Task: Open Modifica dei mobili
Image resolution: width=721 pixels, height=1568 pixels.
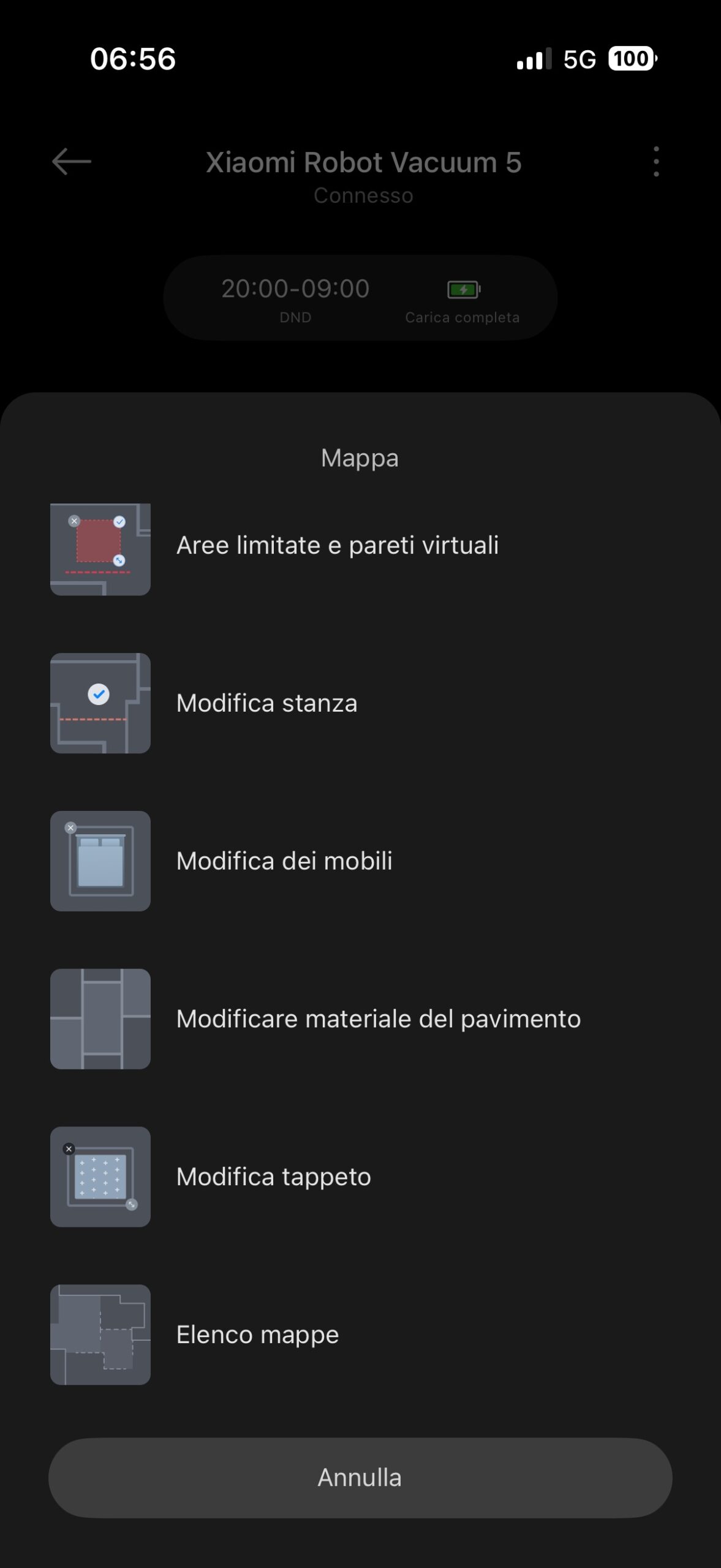Action: tap(284, 861)
